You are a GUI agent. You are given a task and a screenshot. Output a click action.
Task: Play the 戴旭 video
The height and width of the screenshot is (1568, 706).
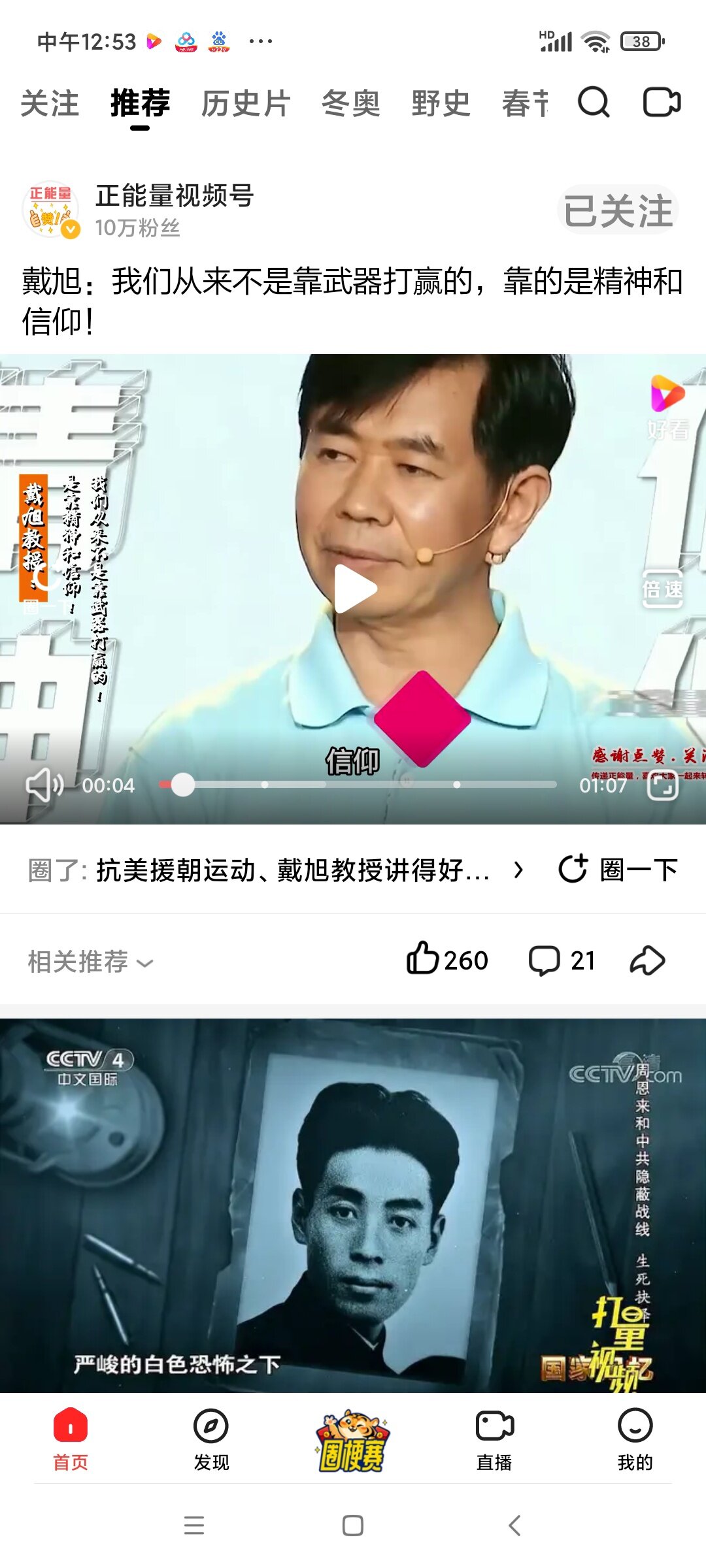(355, 589)
